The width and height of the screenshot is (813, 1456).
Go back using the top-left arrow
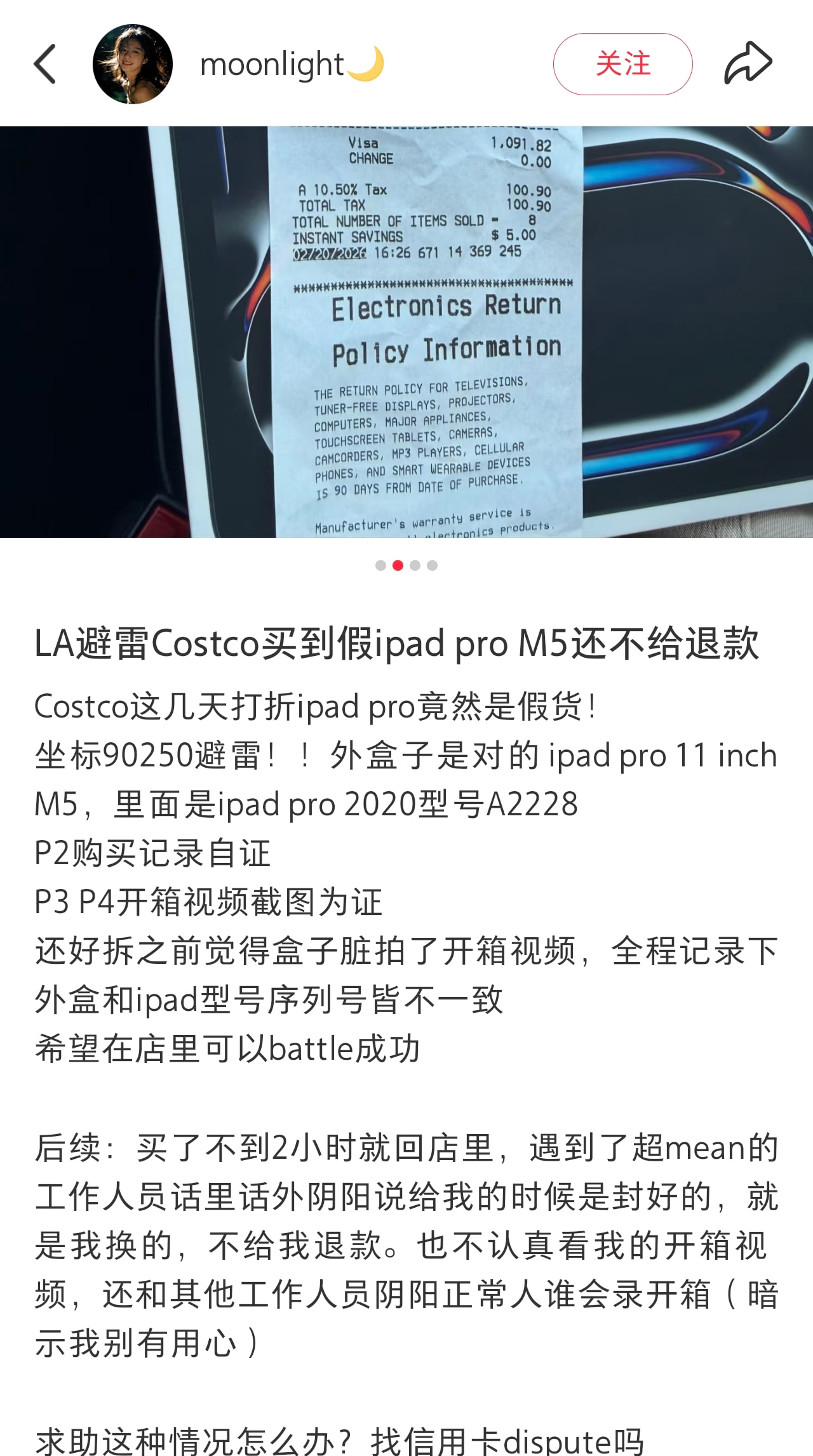[x=46, y=64]
